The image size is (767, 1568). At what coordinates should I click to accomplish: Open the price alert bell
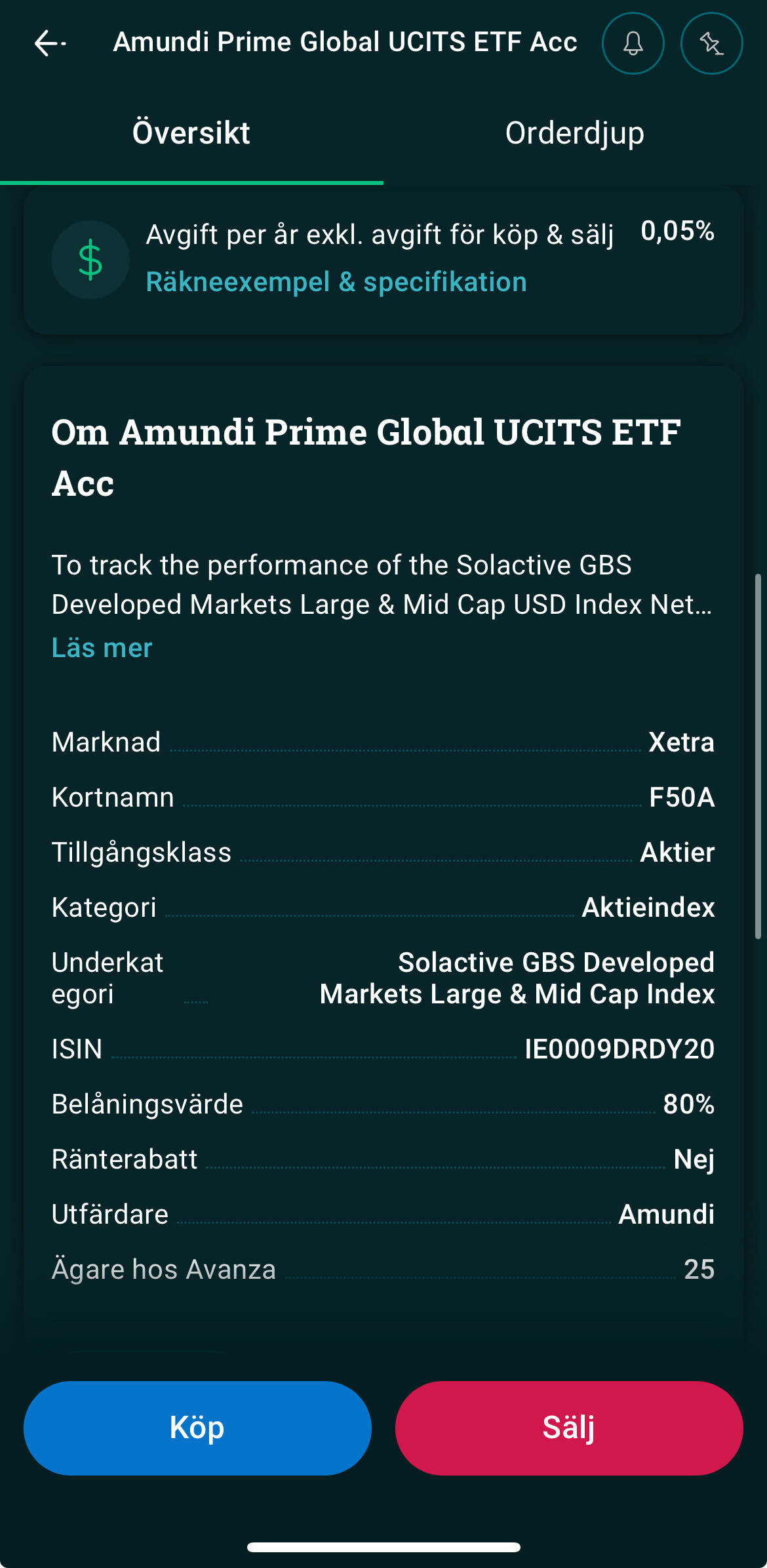[x=633, y=43]
